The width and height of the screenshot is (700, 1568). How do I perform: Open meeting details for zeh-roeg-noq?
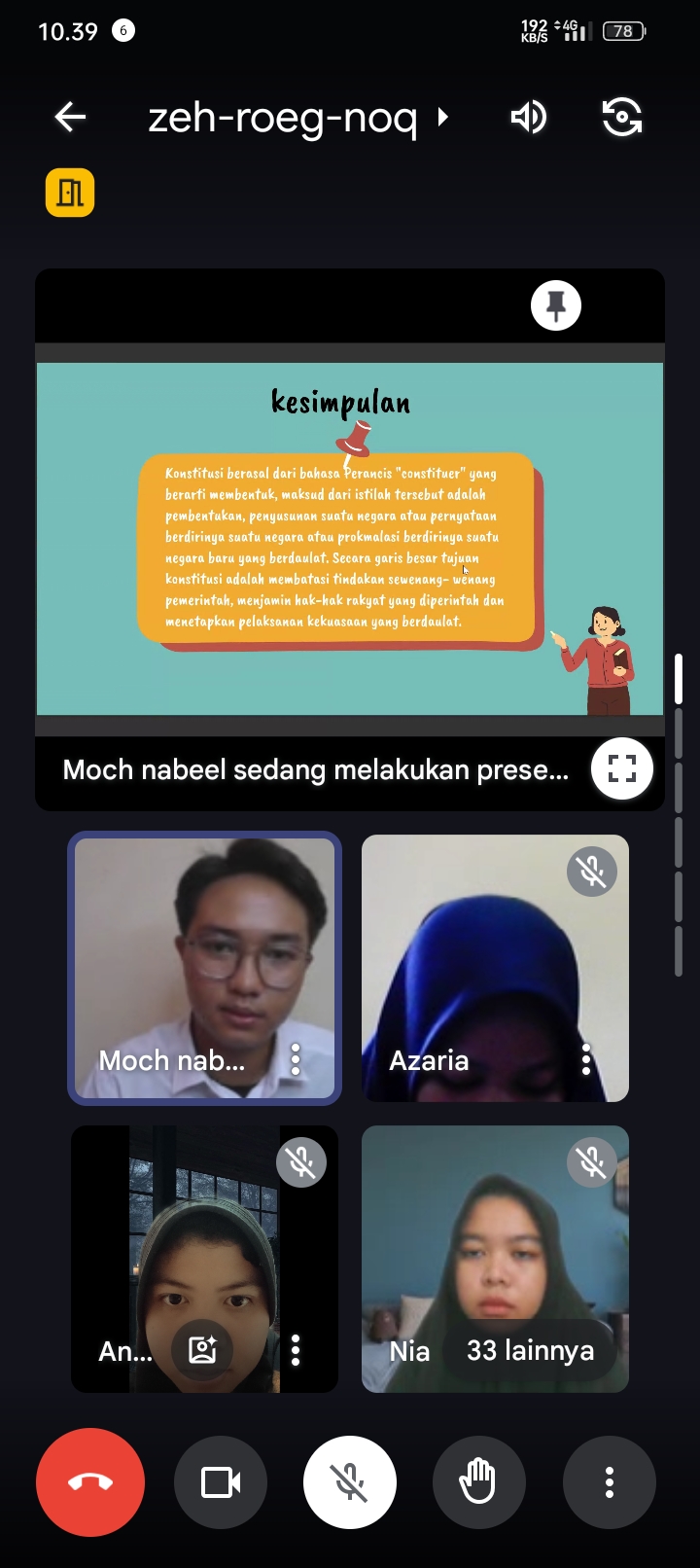(x=297, y=119)
